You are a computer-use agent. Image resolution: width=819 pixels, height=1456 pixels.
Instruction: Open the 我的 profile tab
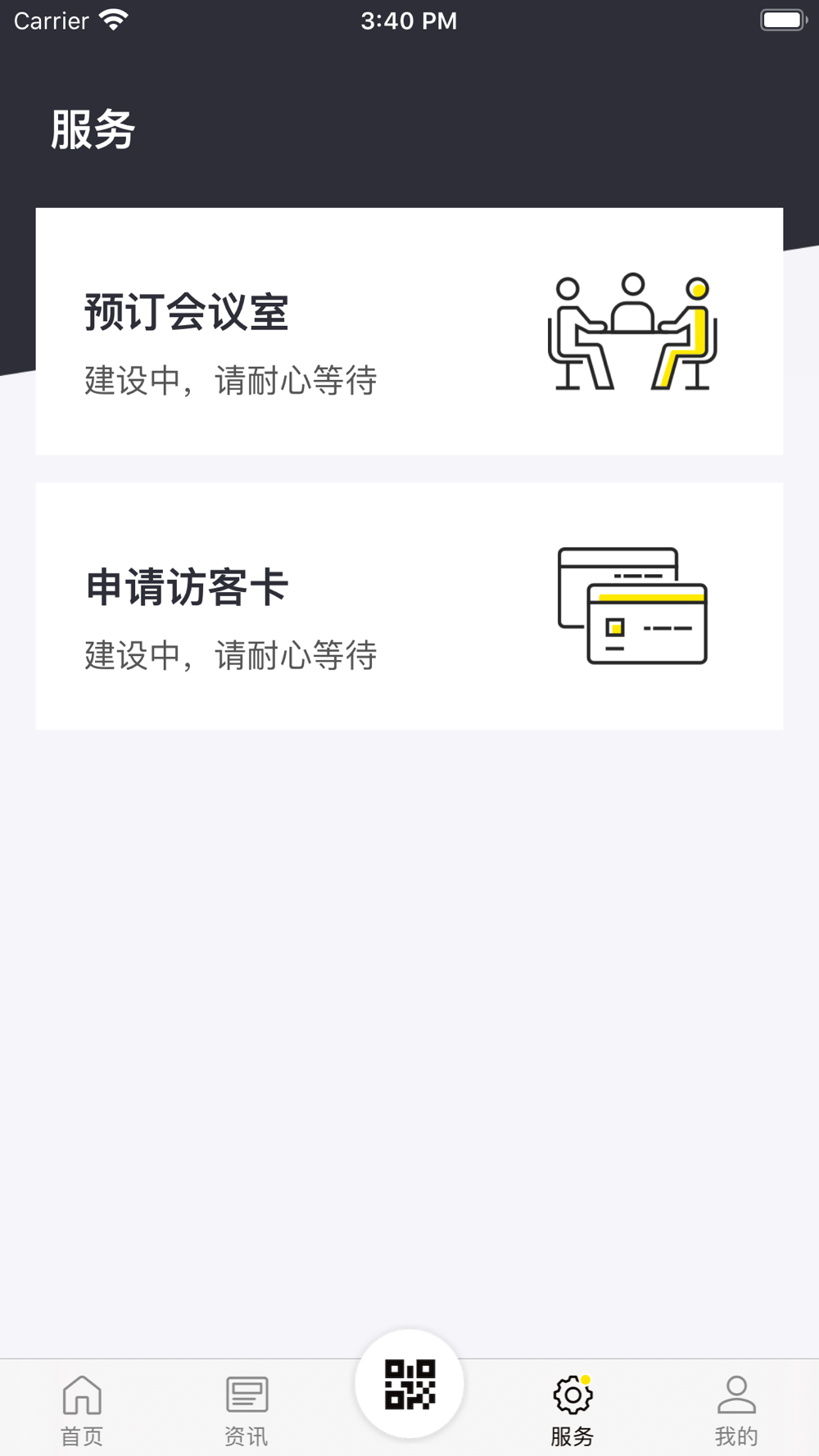[x=736, y=1409]
